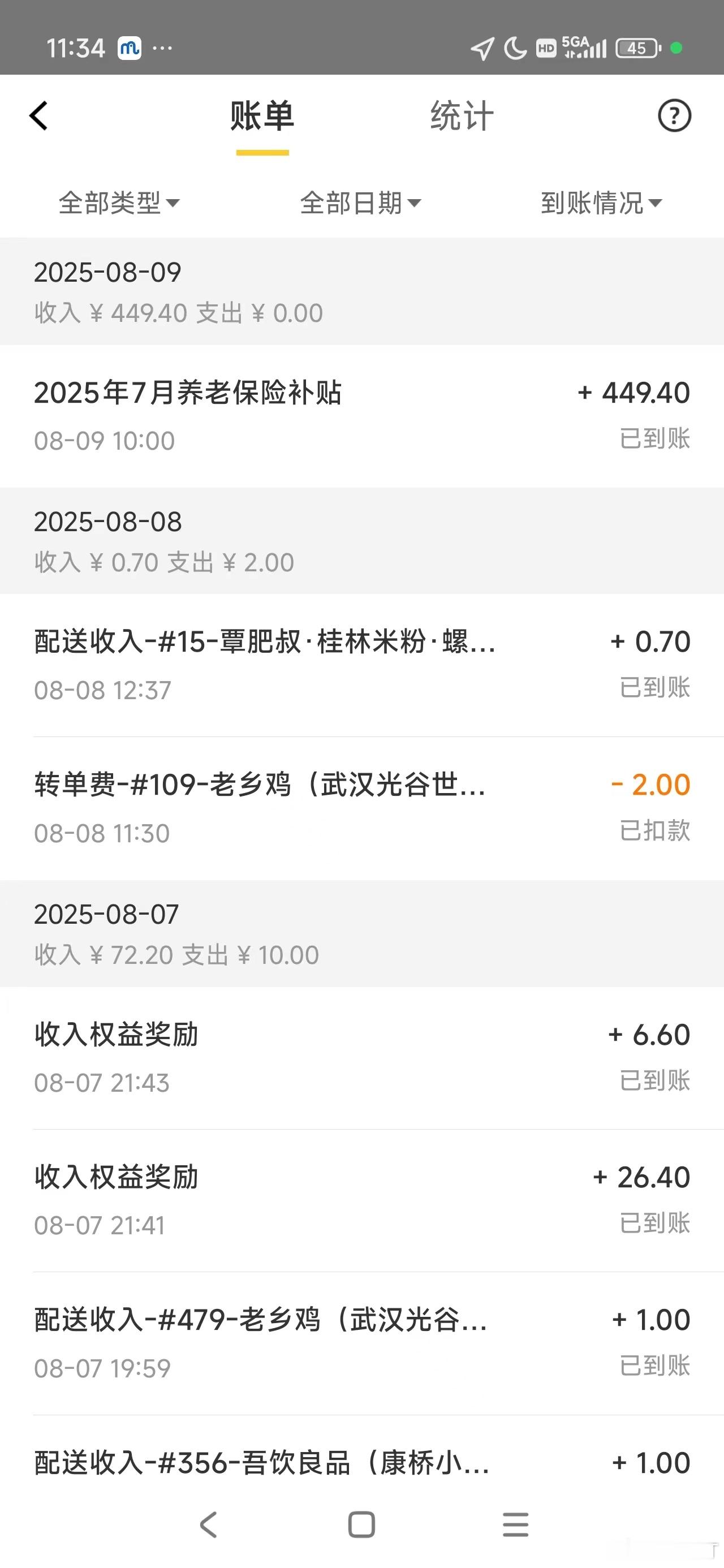
Task: Open the 转单费 #109 老乡鸡 deduction
Action: coord(361,808)
